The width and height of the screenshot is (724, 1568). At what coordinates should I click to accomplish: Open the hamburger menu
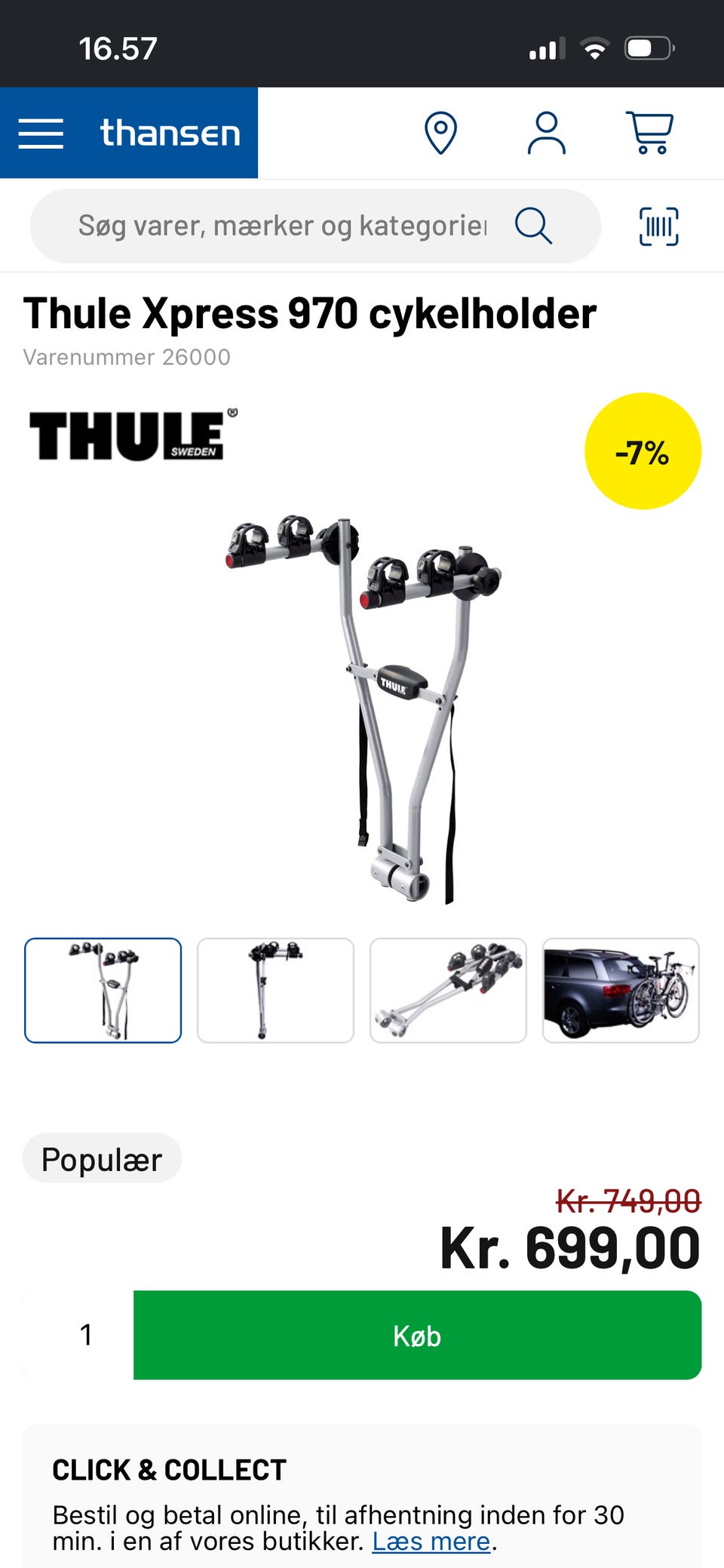41,134
